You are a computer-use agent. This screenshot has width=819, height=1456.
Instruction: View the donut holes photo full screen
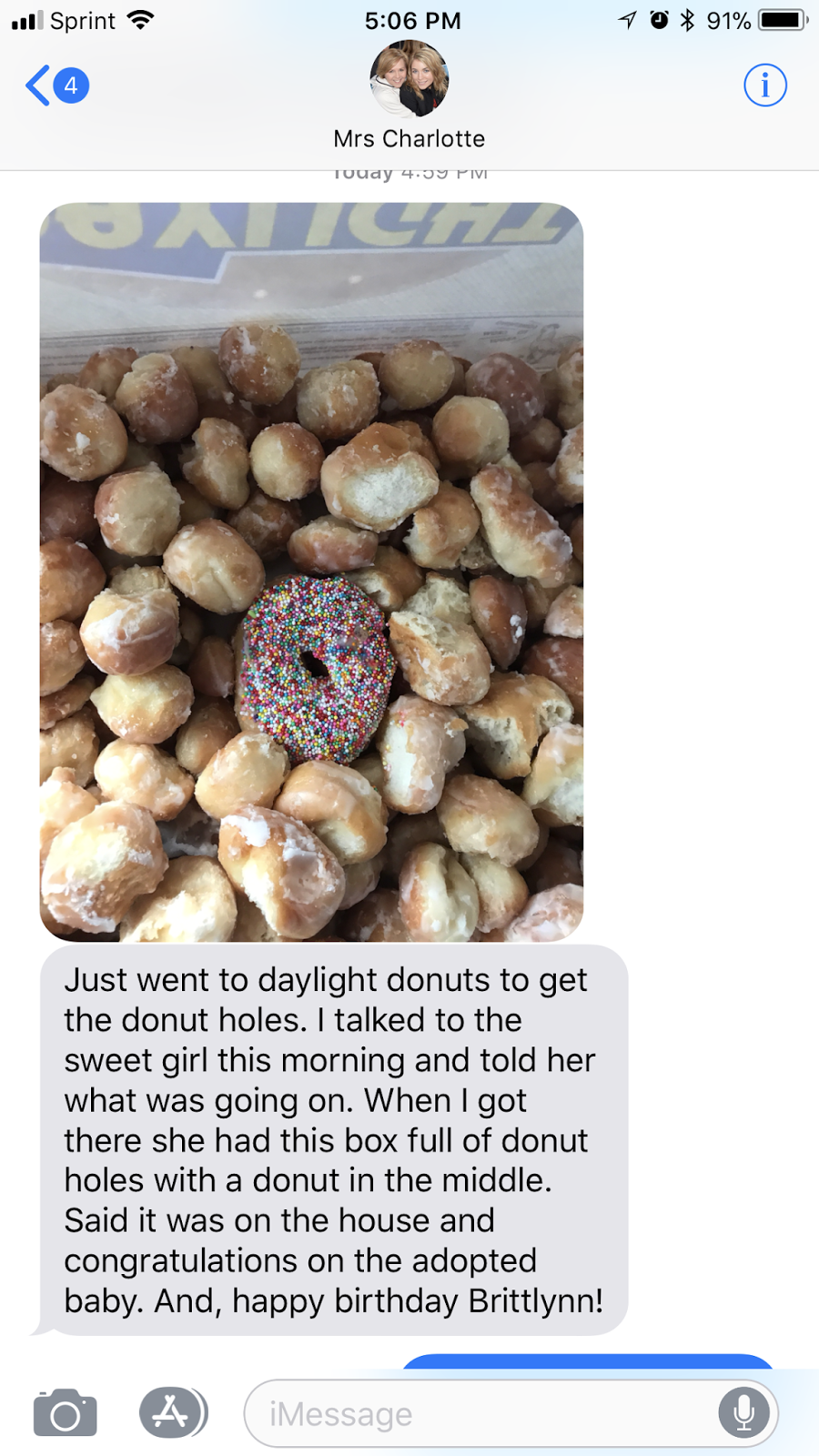tap(311, 571)
